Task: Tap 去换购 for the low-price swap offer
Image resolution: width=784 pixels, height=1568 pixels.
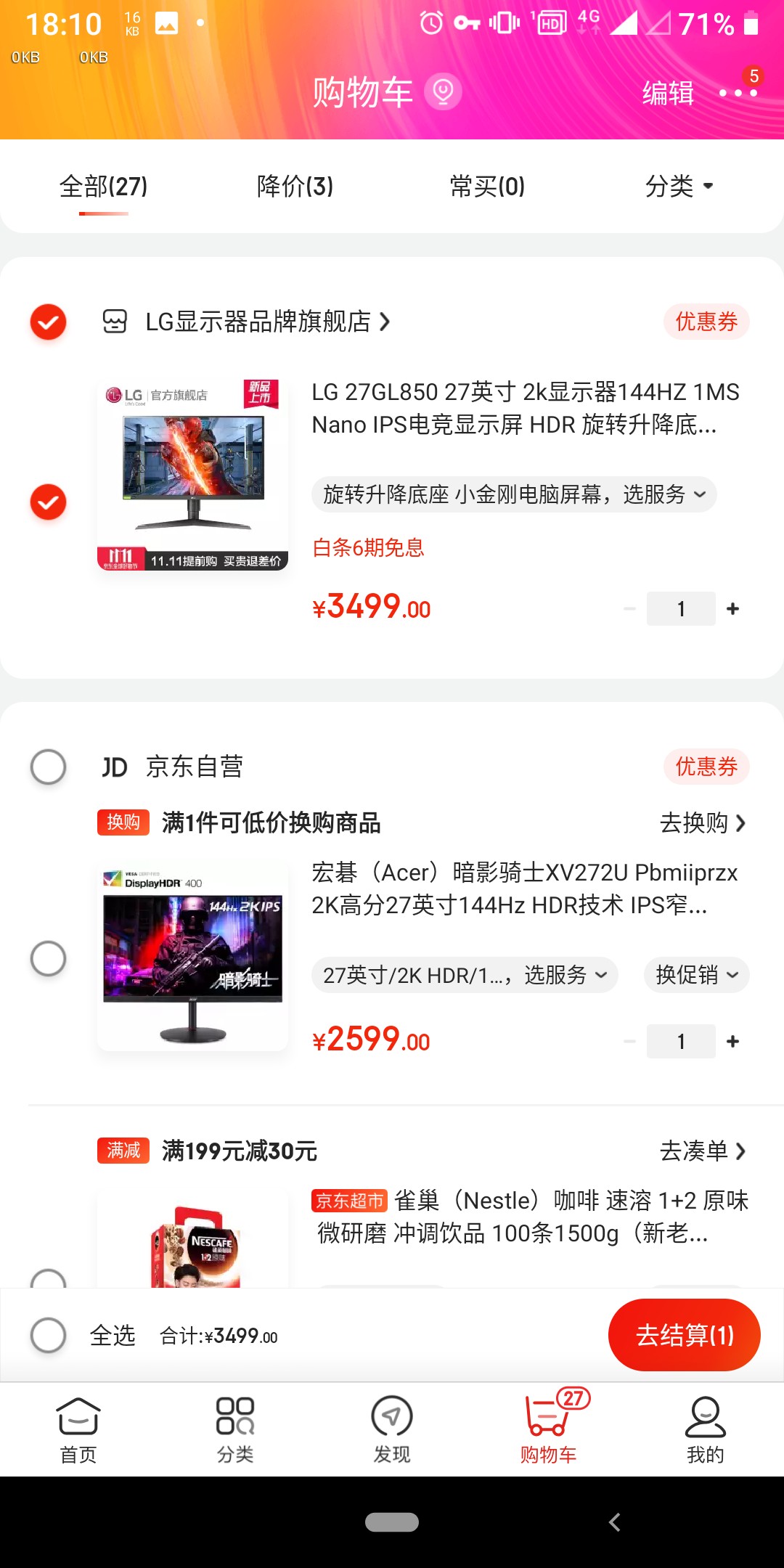Action: 702,823
